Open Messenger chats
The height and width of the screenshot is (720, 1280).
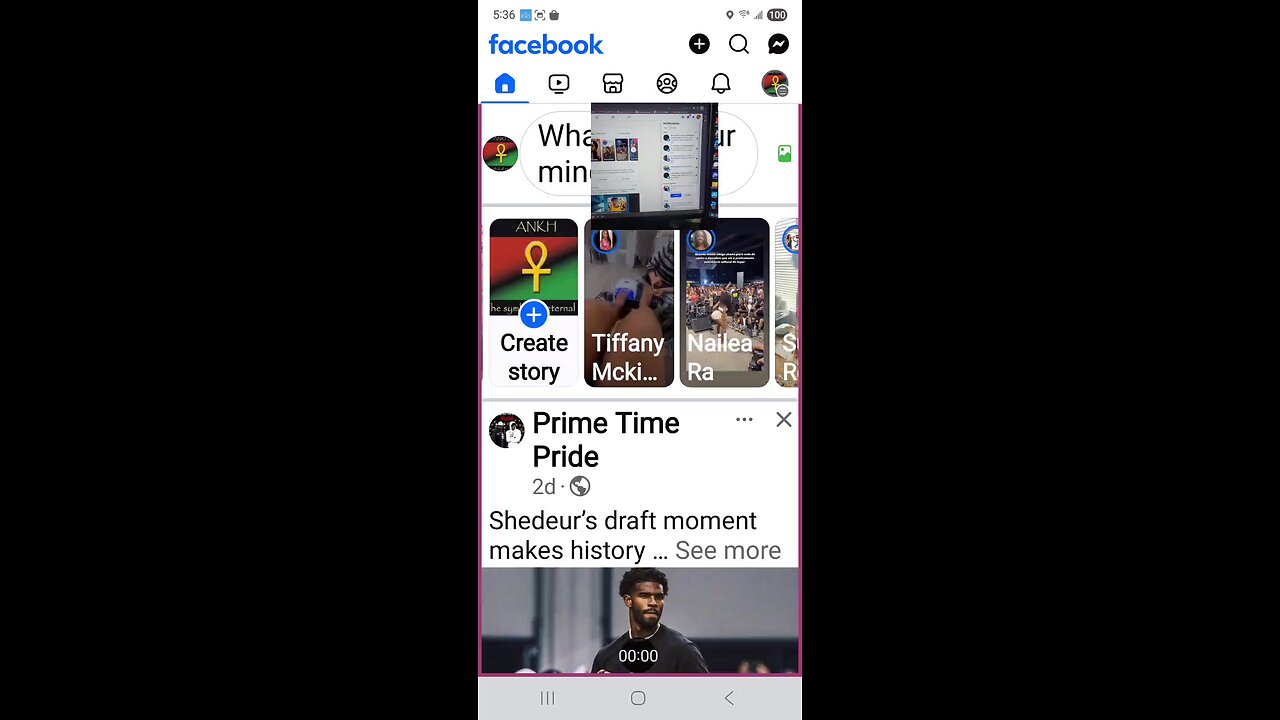778,44
